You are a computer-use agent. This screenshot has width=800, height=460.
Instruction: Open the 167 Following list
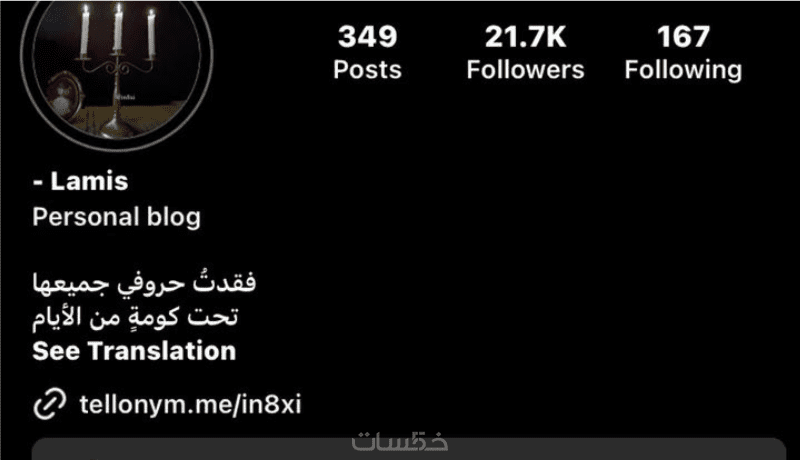683,54
